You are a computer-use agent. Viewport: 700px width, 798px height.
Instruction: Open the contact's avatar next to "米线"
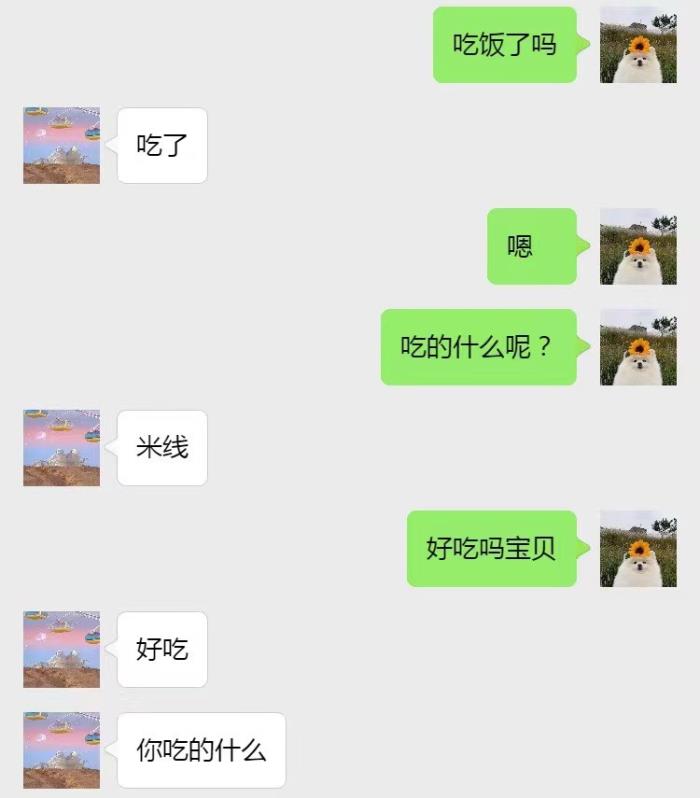[x=62, y=448]
